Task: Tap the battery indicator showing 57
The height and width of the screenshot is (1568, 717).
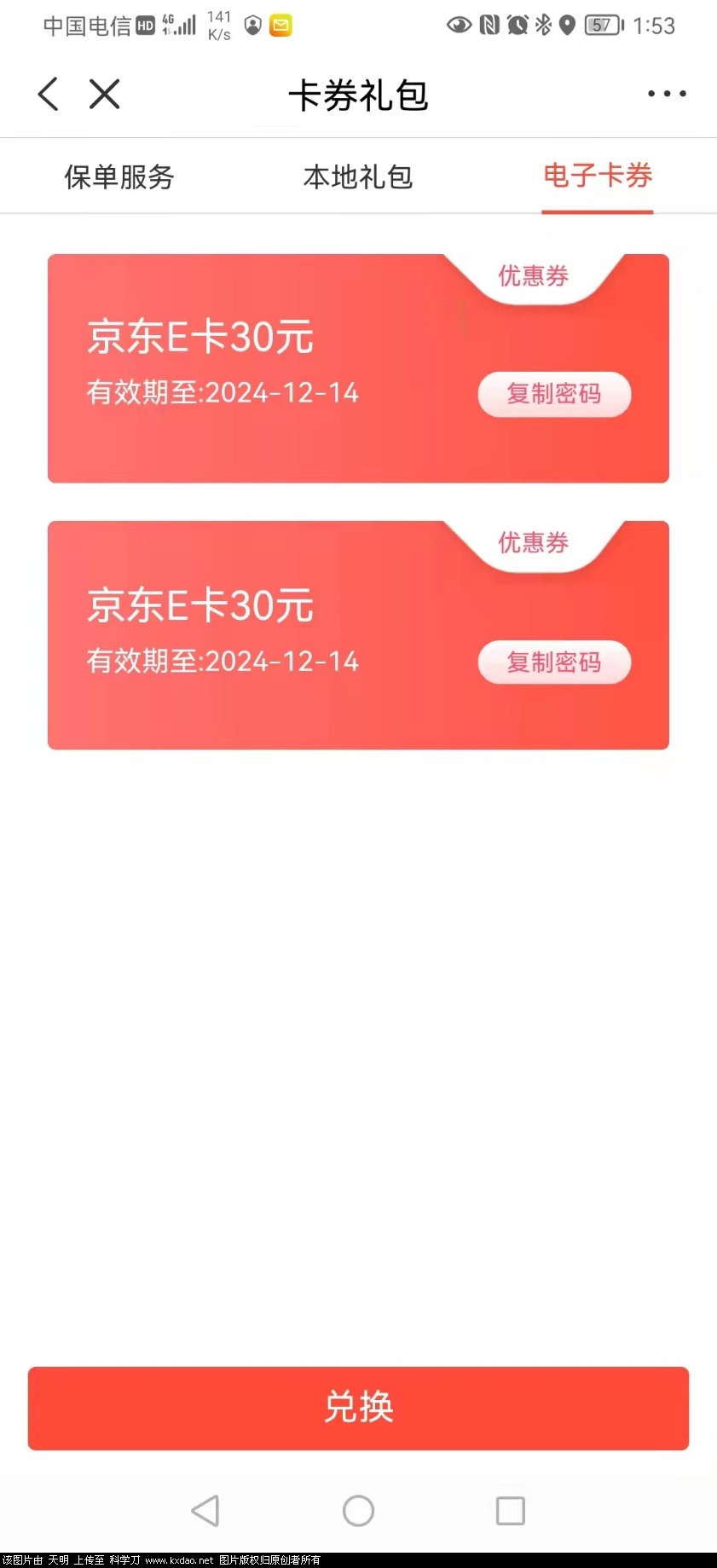Action: pyautogui.click(x=602, y=26)
